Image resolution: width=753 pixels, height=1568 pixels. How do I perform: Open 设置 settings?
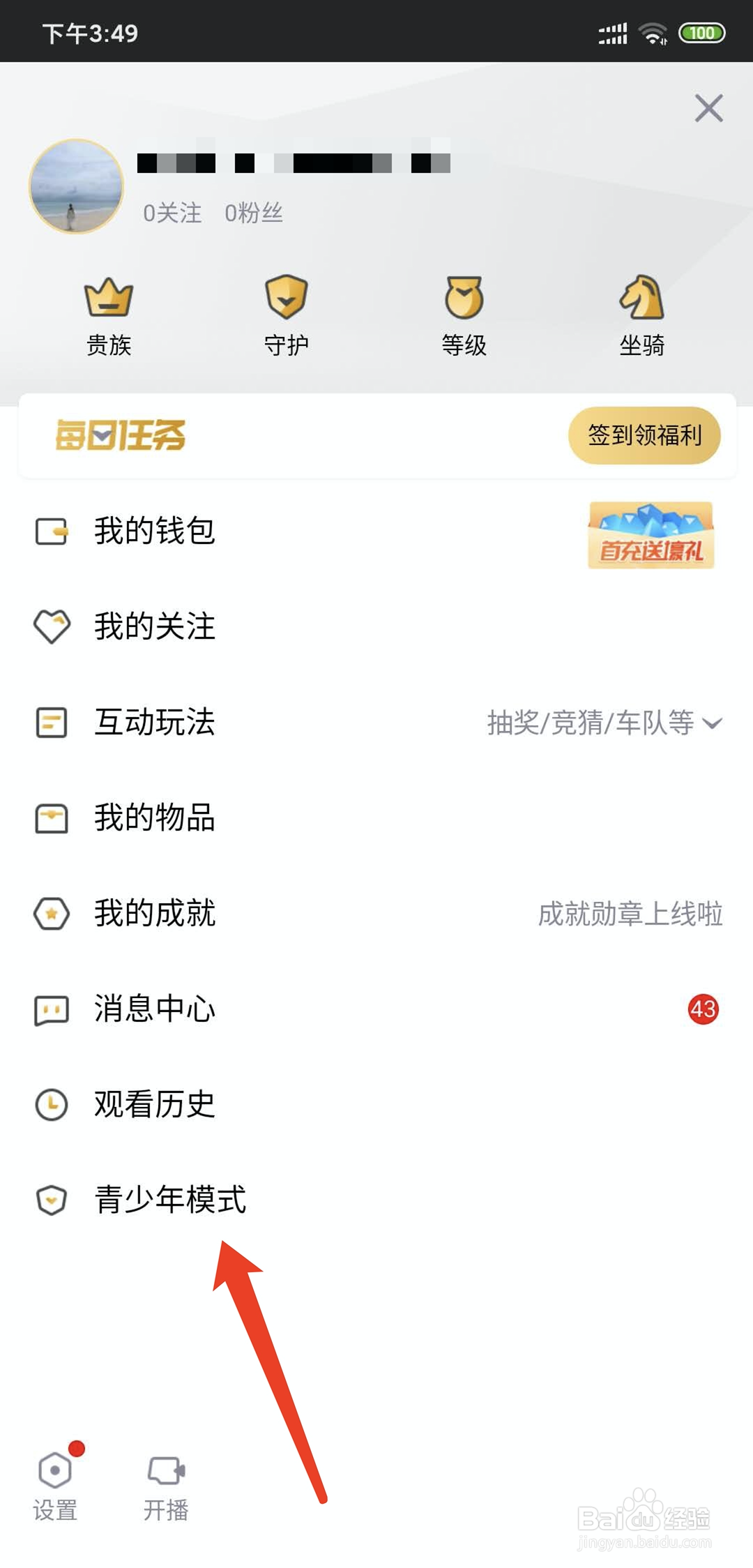point(56,1482)
